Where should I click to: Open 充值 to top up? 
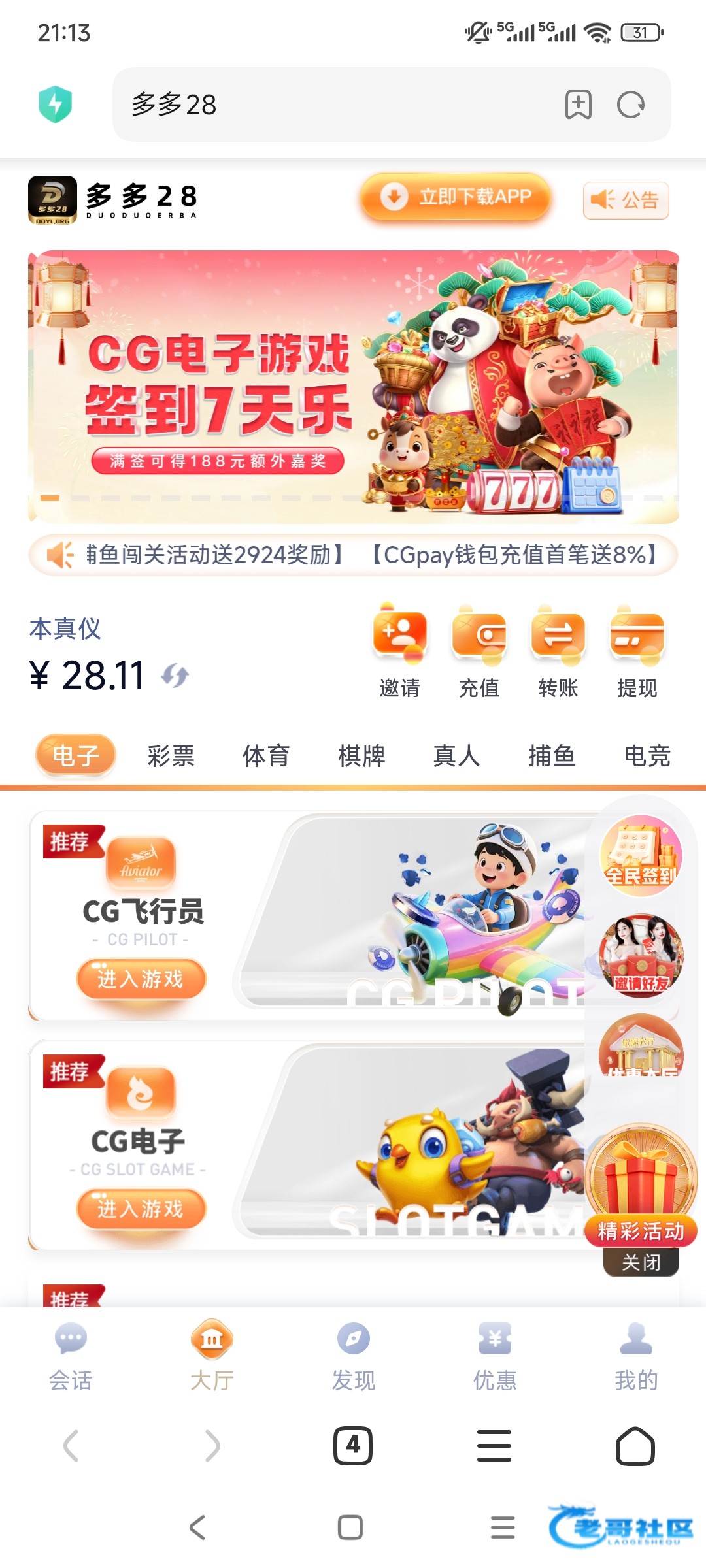click(x=479, y=651)
